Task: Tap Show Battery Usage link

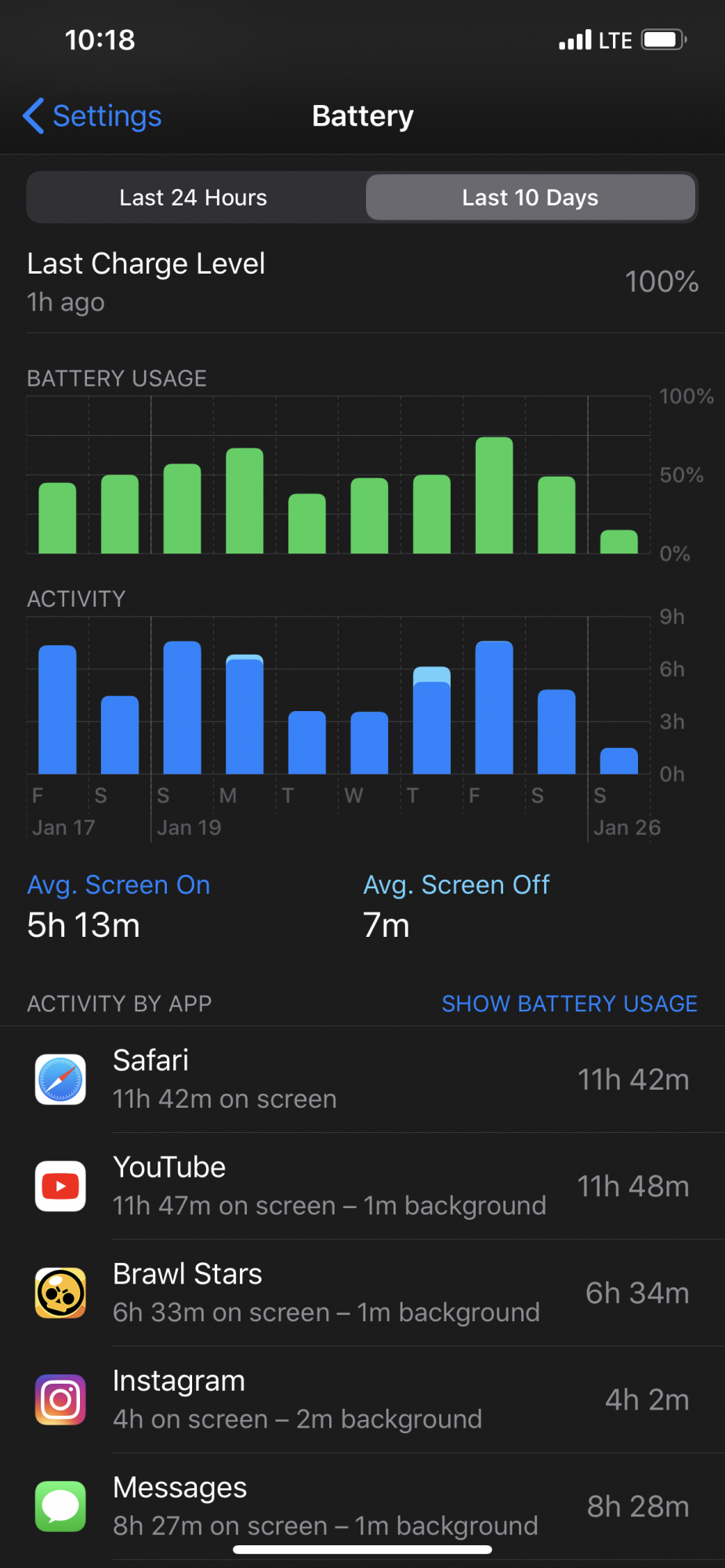Action: tap(569, 1004)
